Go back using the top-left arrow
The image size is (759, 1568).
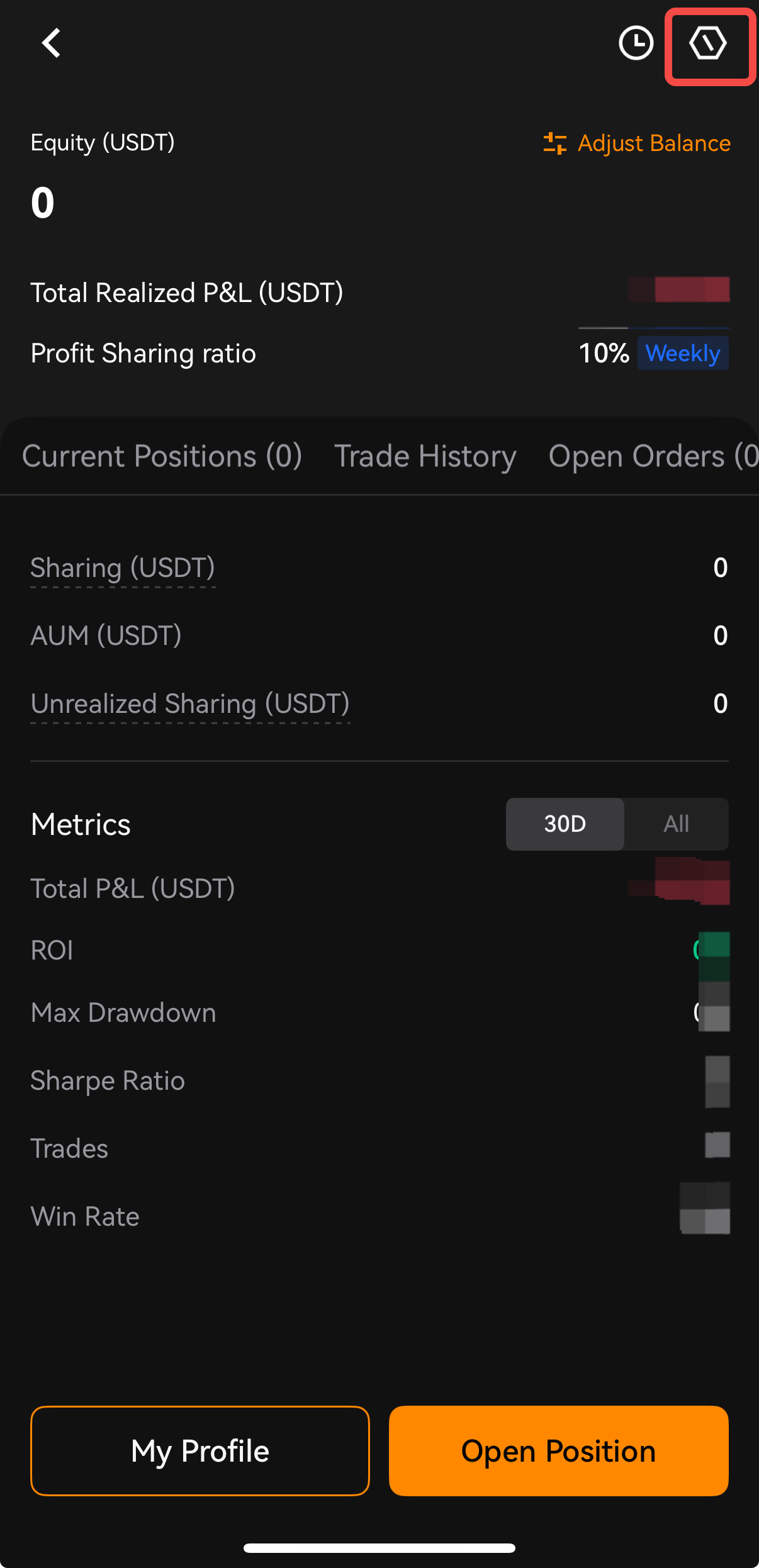click(x=51, y=43)
